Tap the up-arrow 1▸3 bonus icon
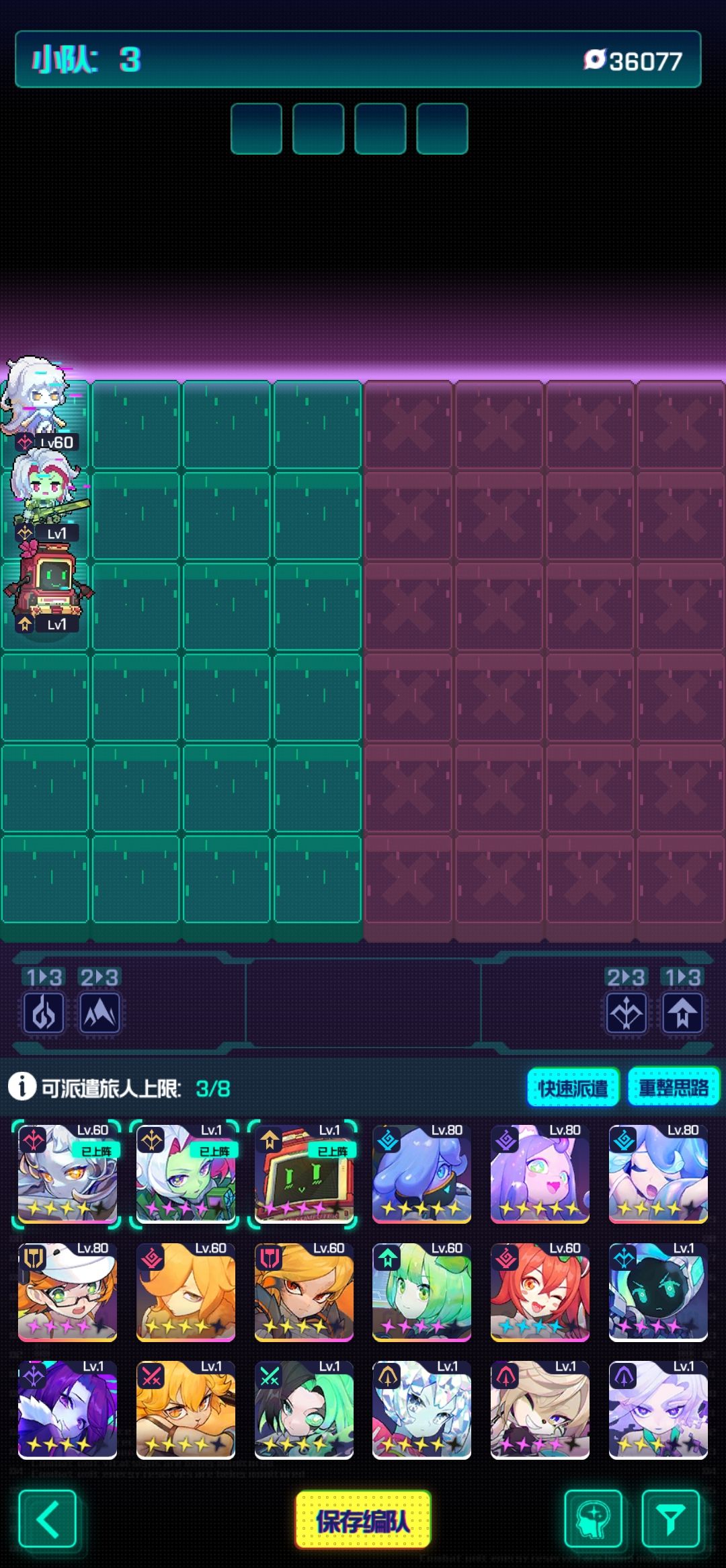This screenshot has height=1568, width=726. click(682, 1013)
